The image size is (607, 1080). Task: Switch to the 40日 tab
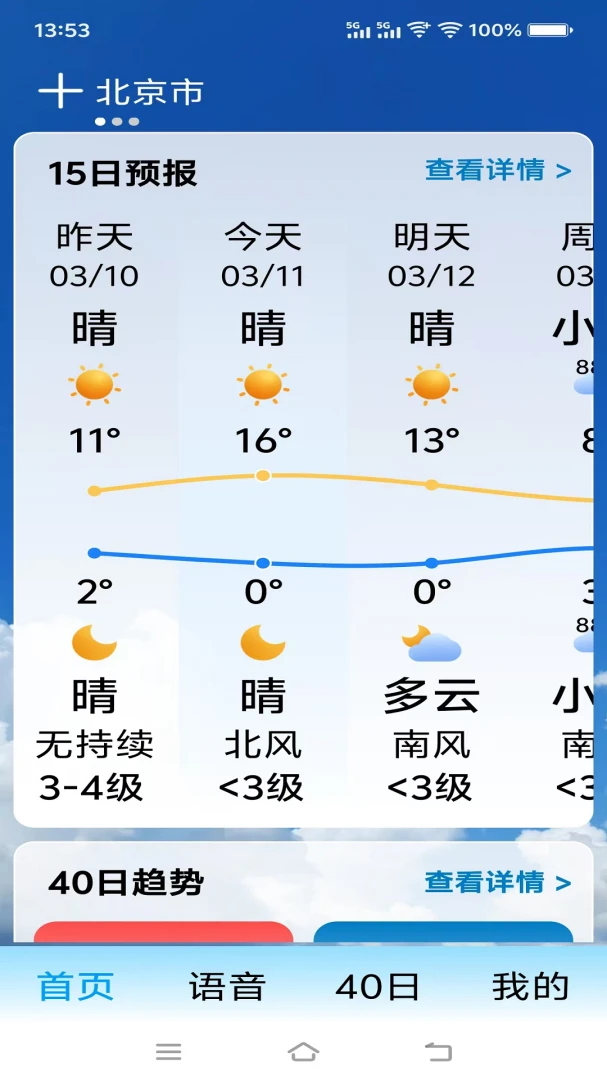pos(378,987)
